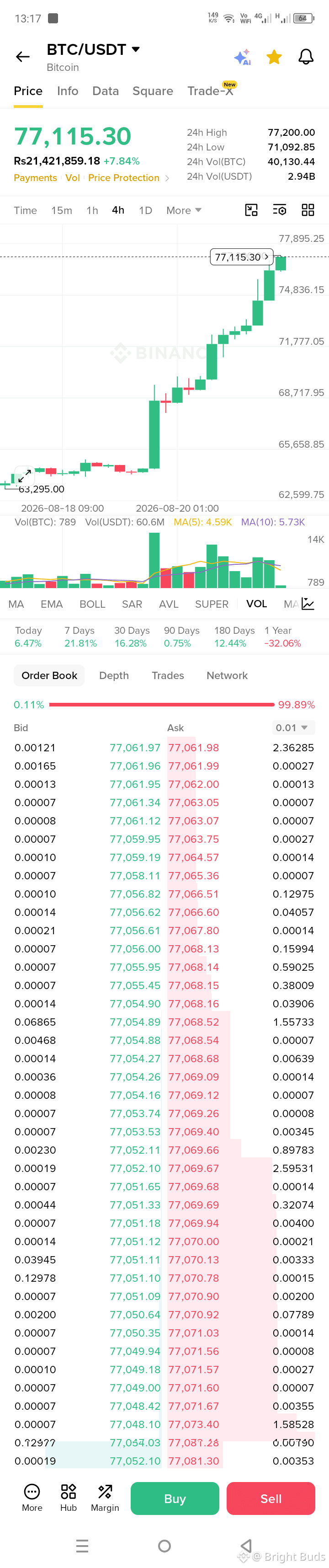329x1568 pixels.
Task: Open chart settings icon
Action: [280, 210]
